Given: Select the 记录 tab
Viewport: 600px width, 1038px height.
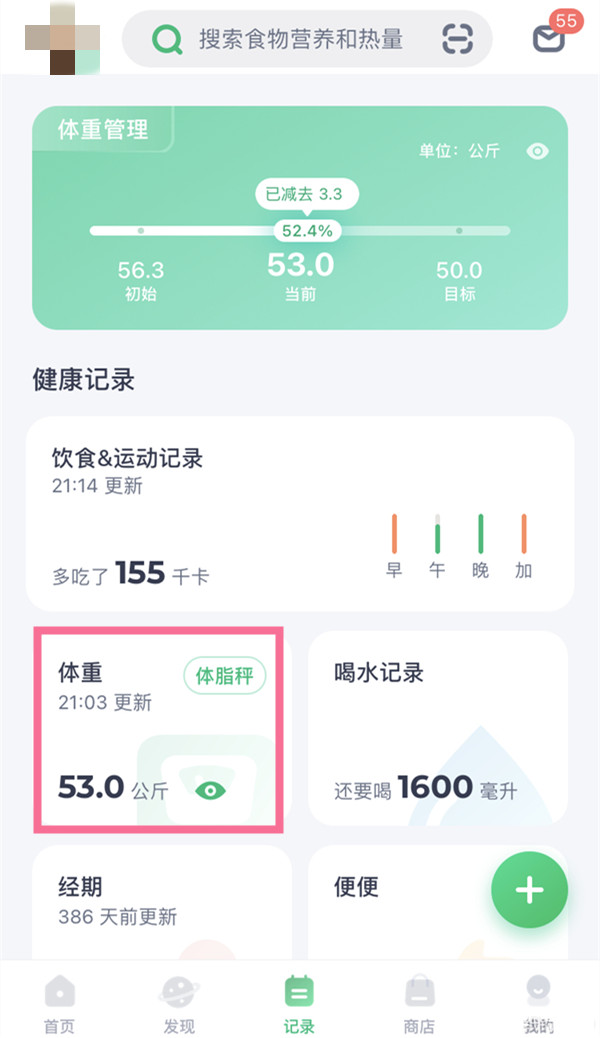Looking at the screenshot, I should 299,1003.
